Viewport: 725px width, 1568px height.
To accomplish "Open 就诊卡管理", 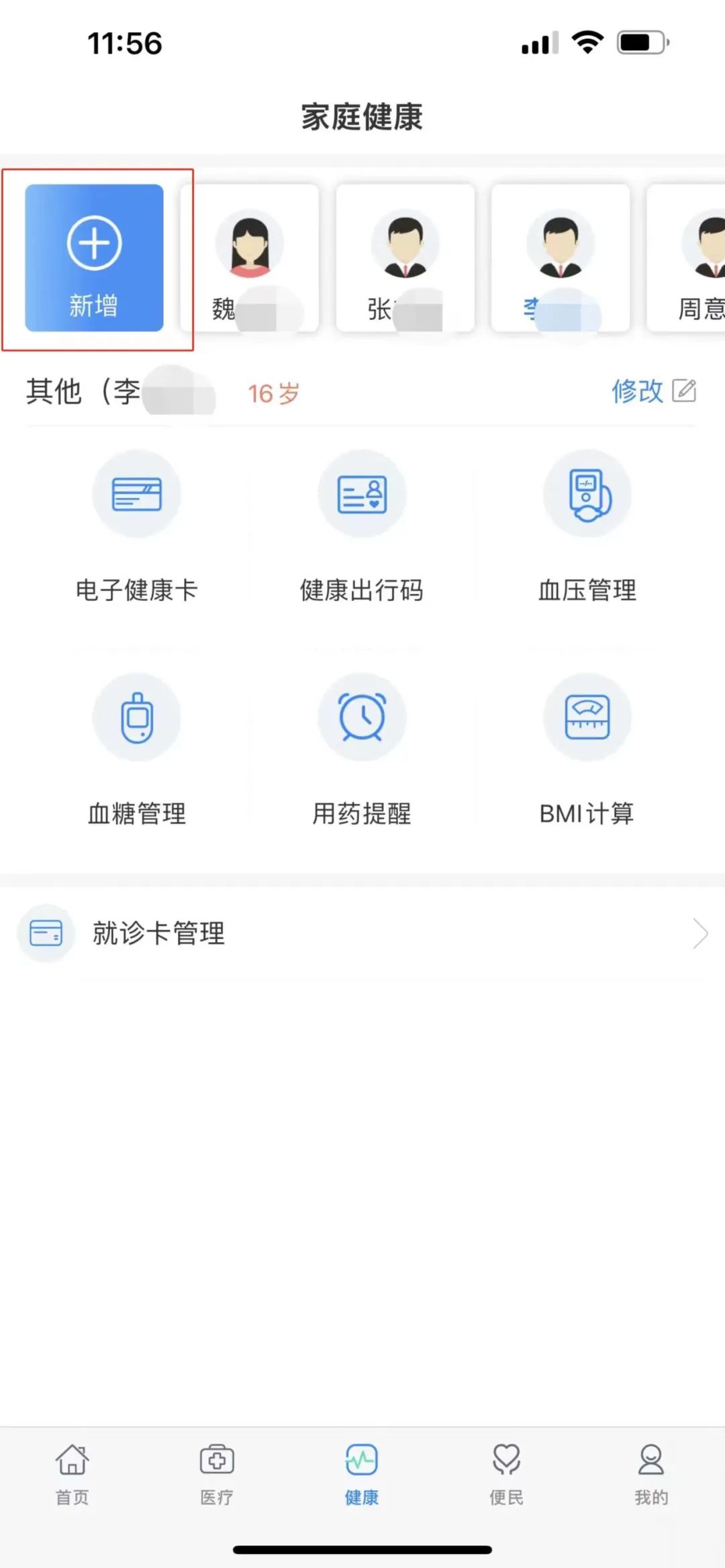I will (x=362, y=933).
